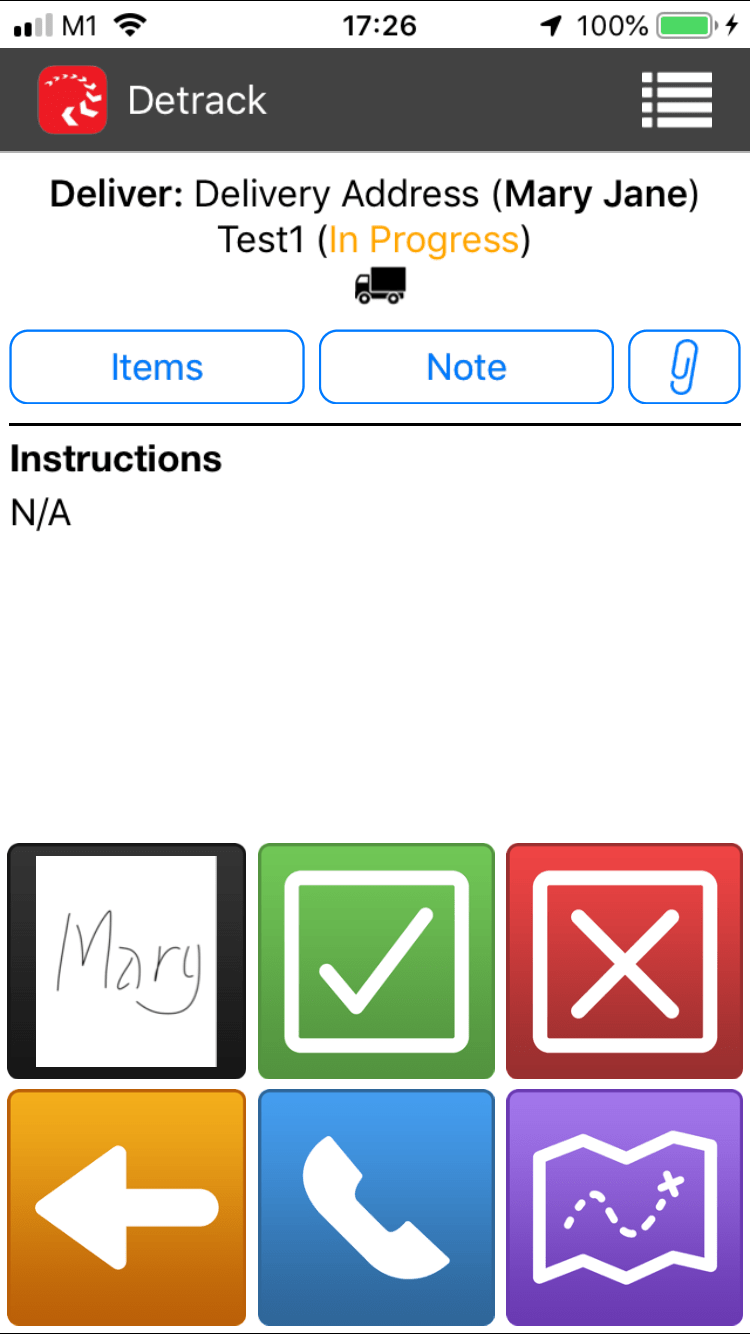Open the Items button
Viewport: 750px width, 1334px height.
pyautogui.click(x=157, y=367)
